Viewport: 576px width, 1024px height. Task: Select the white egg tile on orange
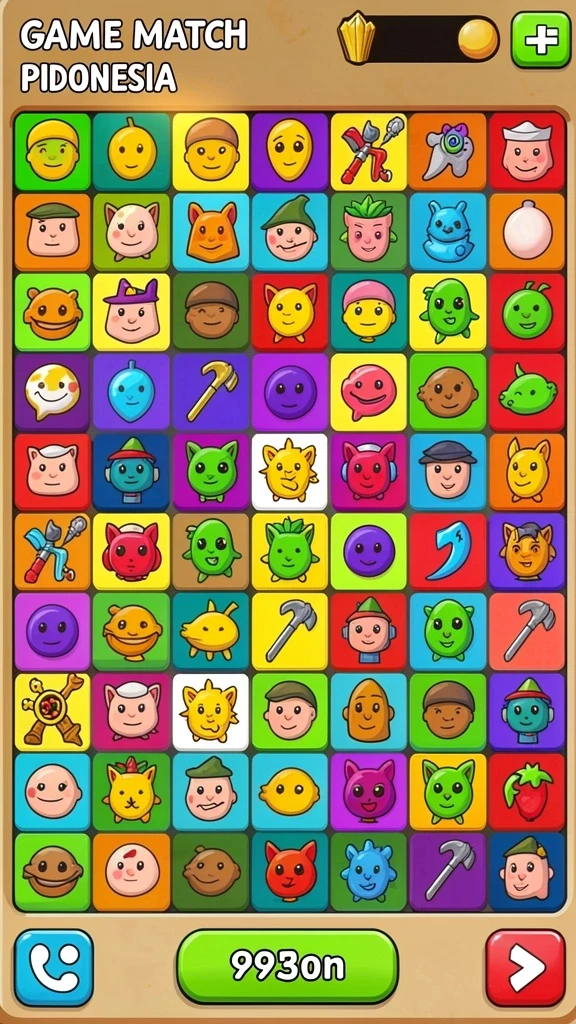[527, 232]
